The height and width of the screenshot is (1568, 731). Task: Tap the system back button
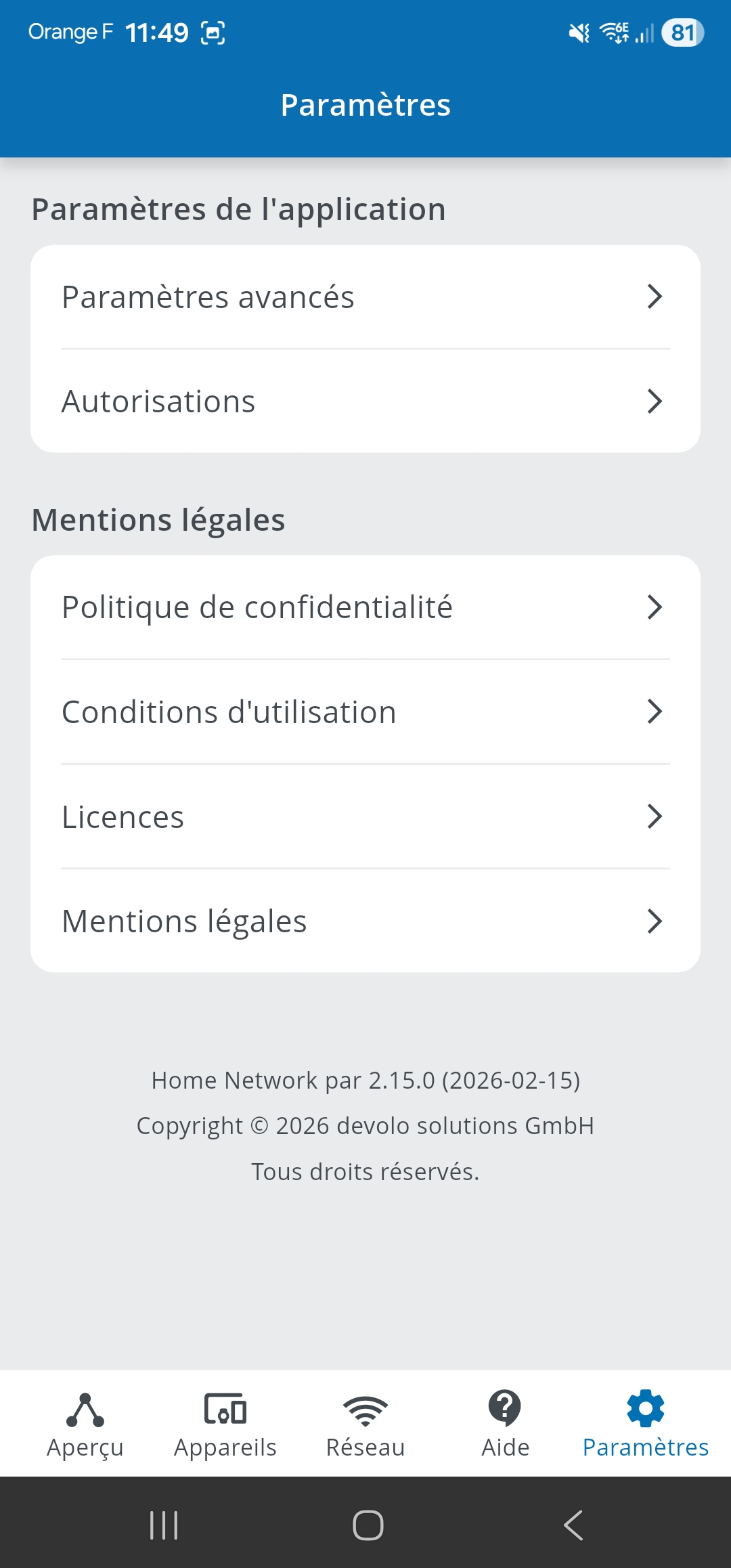(573, 1525)
